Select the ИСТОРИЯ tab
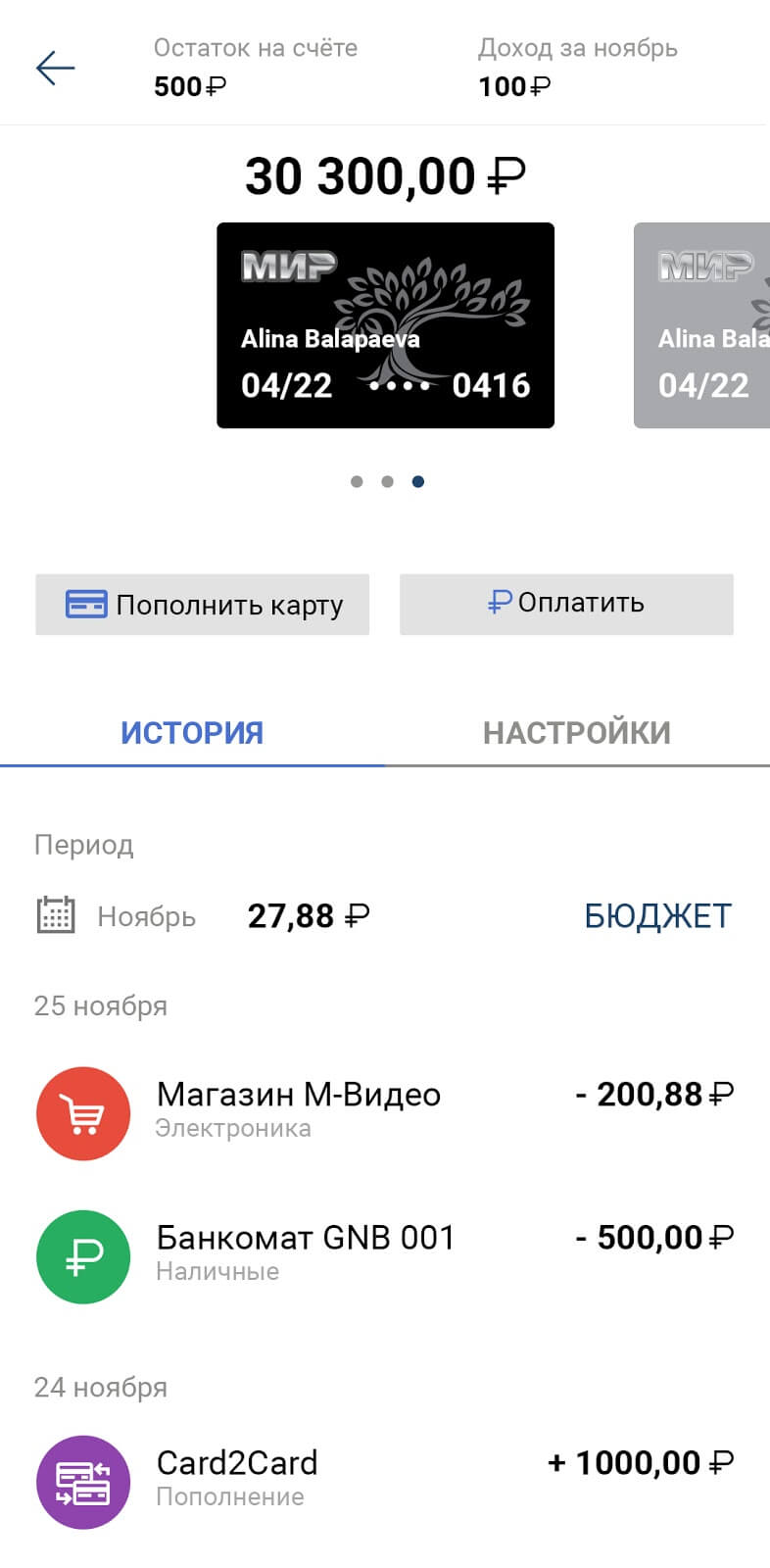This screenshot has width=770, height=1568. 192,732
